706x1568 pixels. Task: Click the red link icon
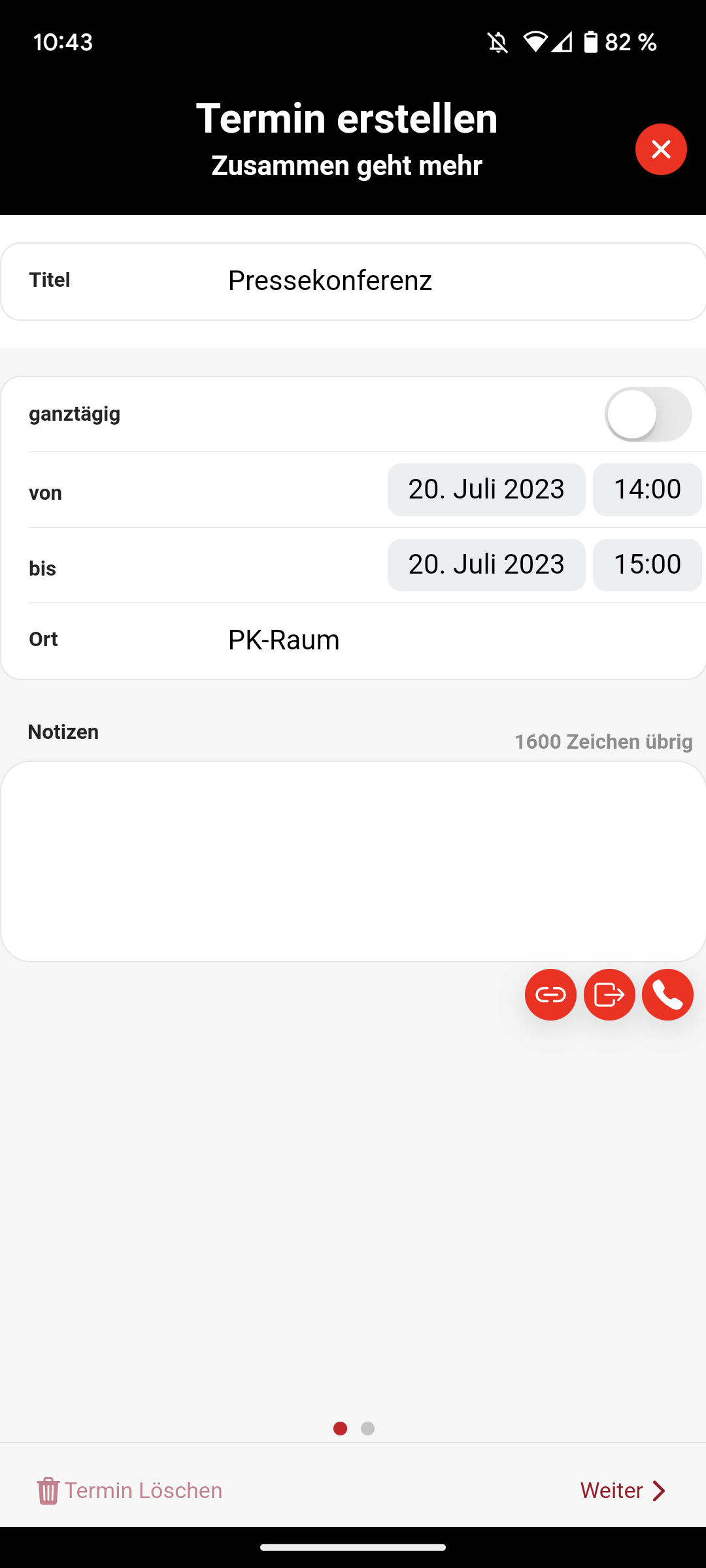(550, 994)
